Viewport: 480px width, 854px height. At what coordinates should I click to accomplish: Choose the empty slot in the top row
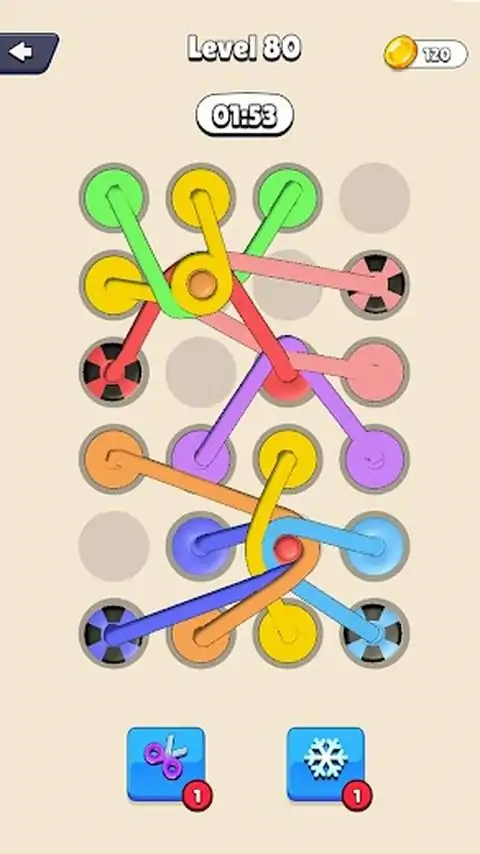[x=375, y=197]
